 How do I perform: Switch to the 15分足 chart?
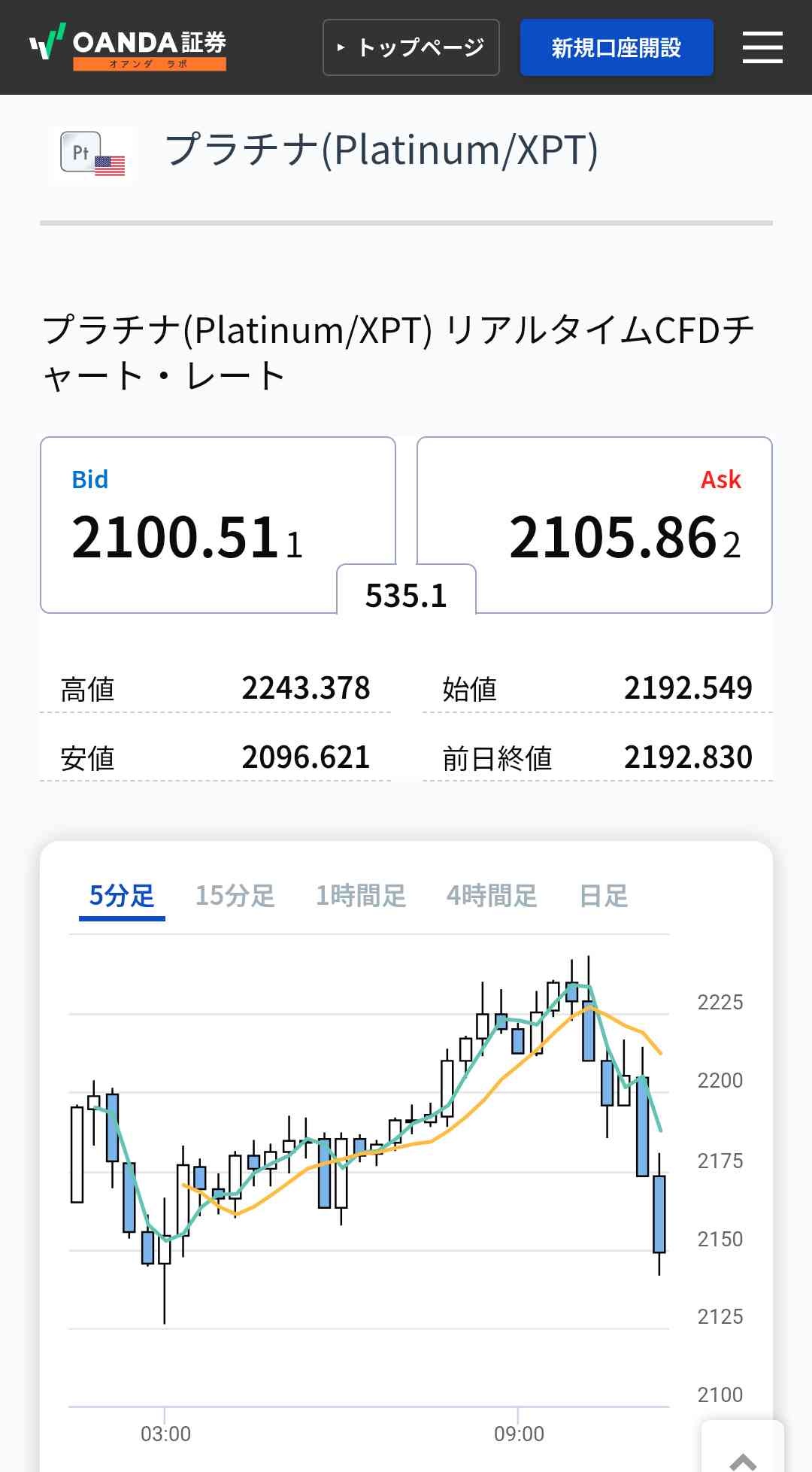235,896
